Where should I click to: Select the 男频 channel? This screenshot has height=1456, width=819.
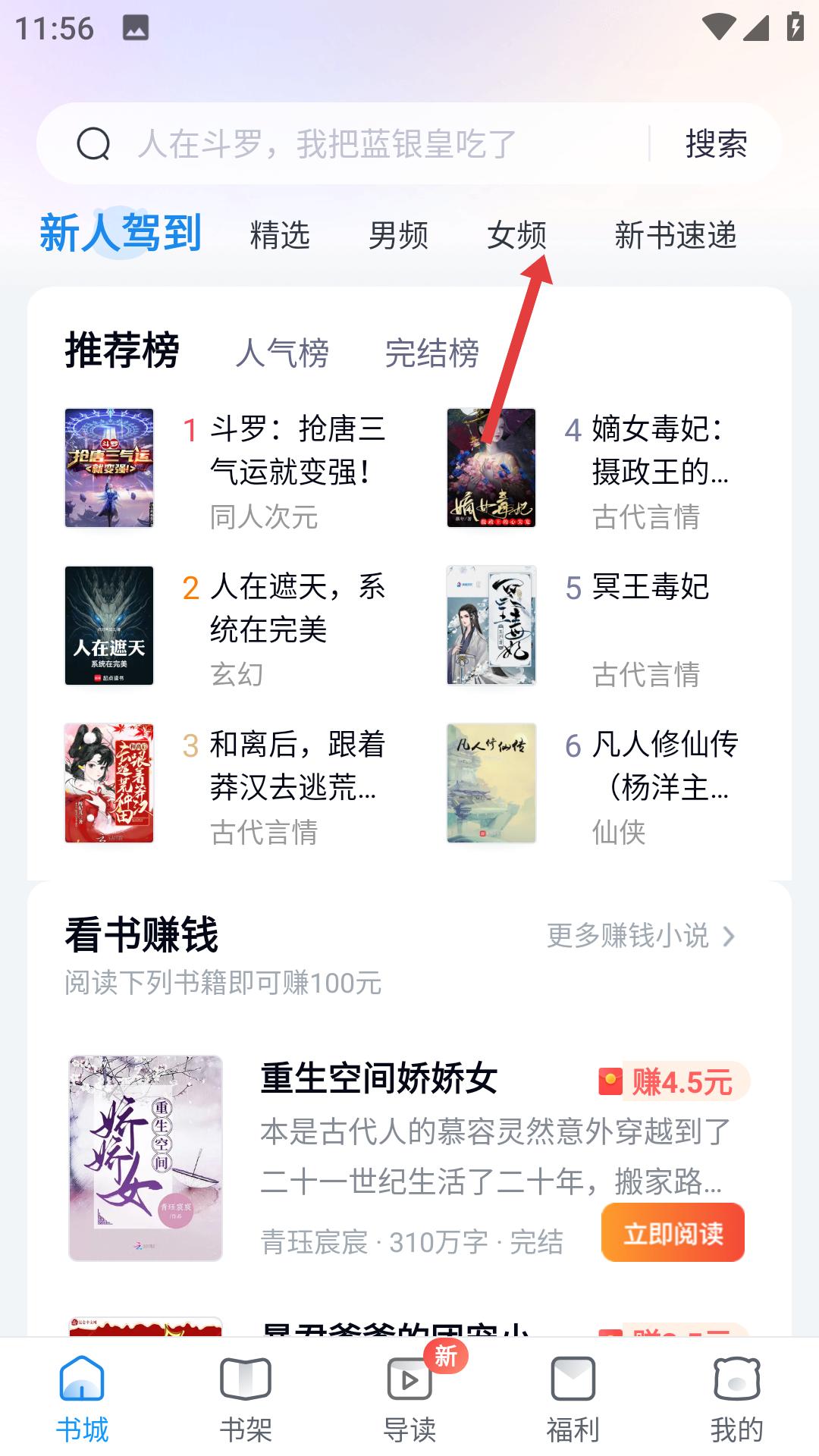[398, 235]
